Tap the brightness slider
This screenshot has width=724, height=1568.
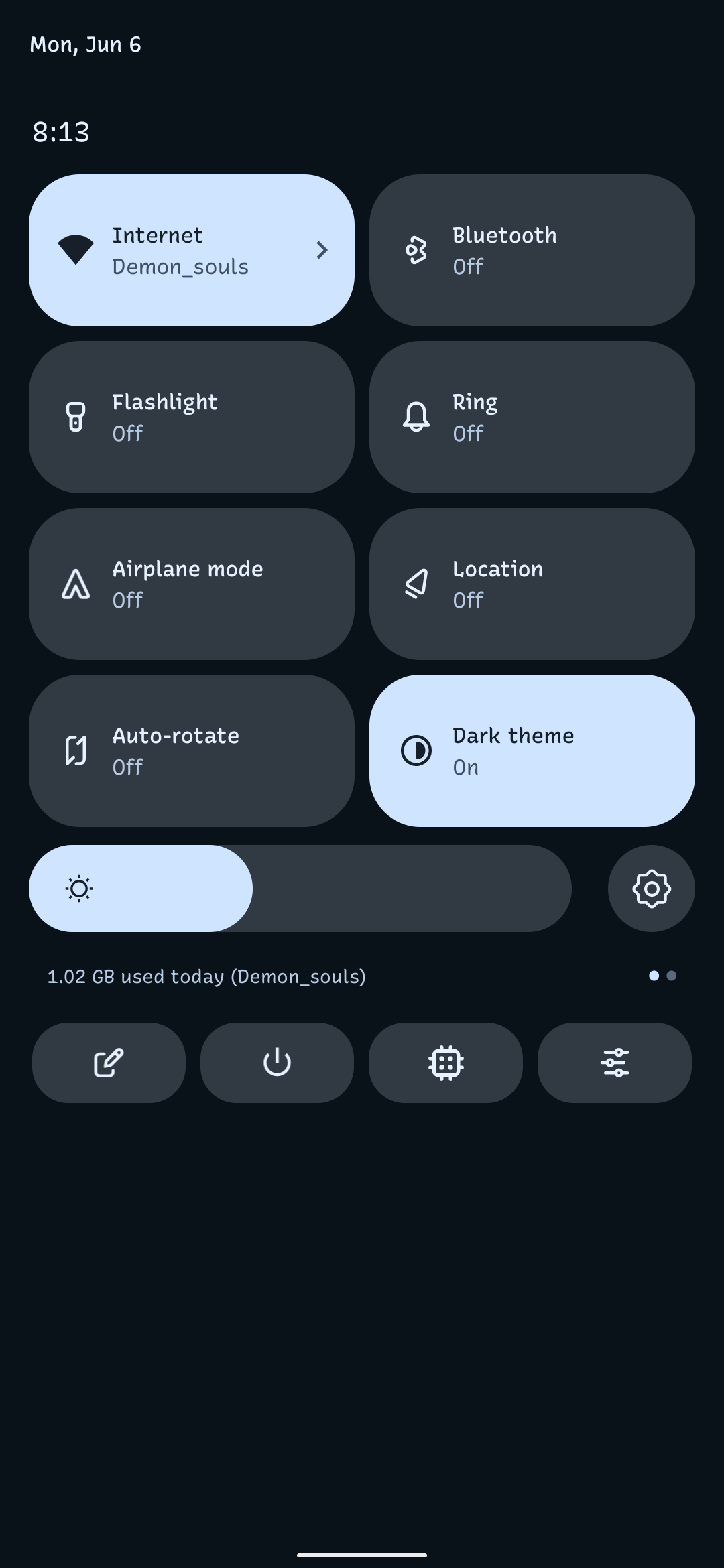[300, 889]
